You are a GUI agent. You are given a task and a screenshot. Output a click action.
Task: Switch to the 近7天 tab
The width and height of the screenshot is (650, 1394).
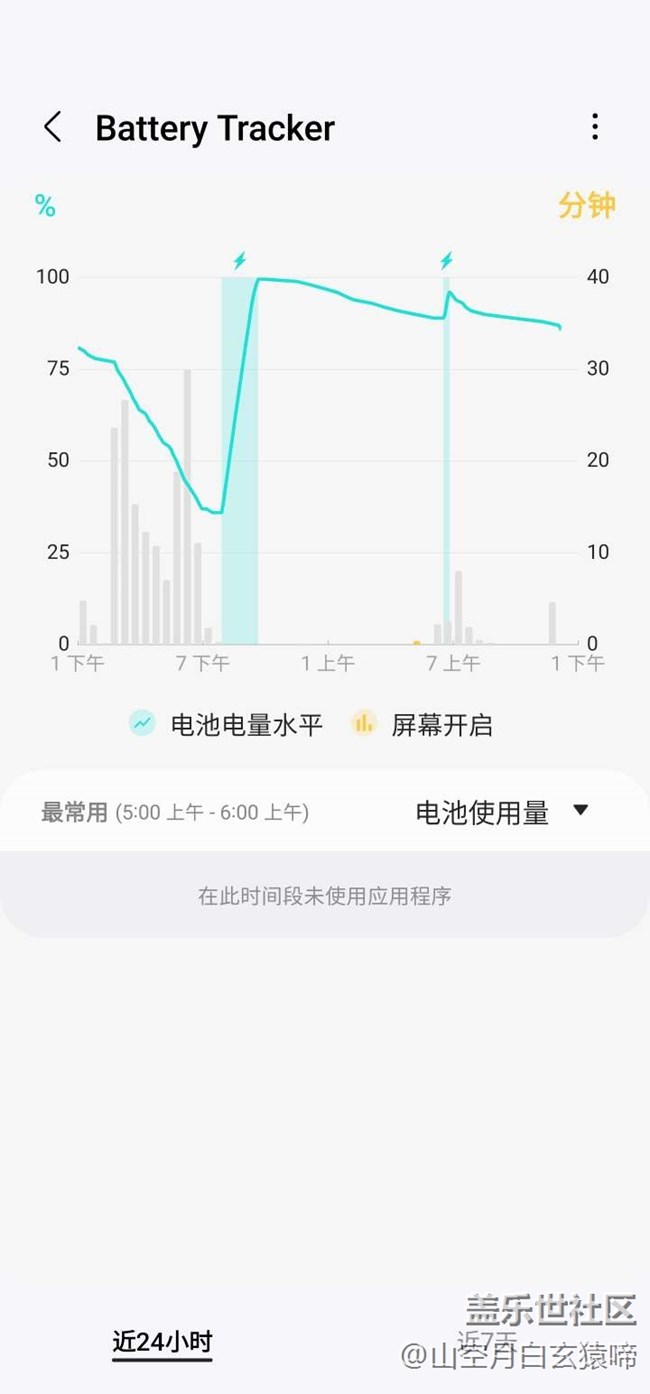tap(486, 1338)
